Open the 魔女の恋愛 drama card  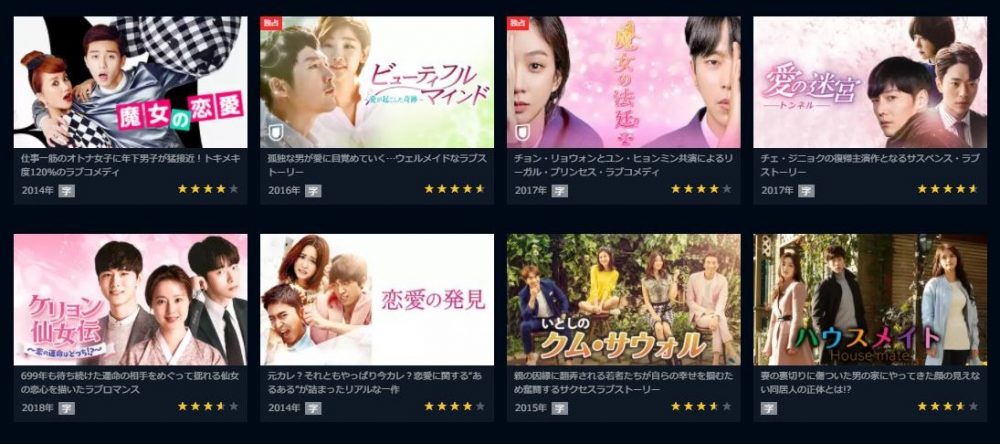[x=130, y=83]
